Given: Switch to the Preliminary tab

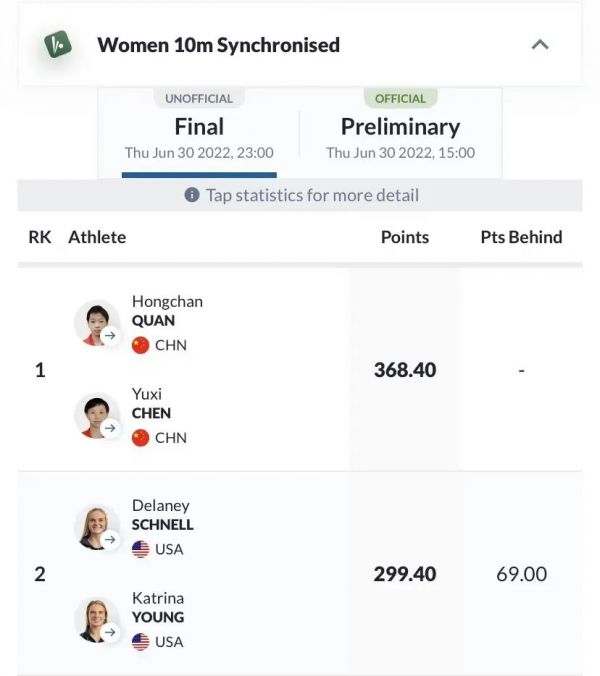Looking at the screenshot, I should (x=400, y=134).
